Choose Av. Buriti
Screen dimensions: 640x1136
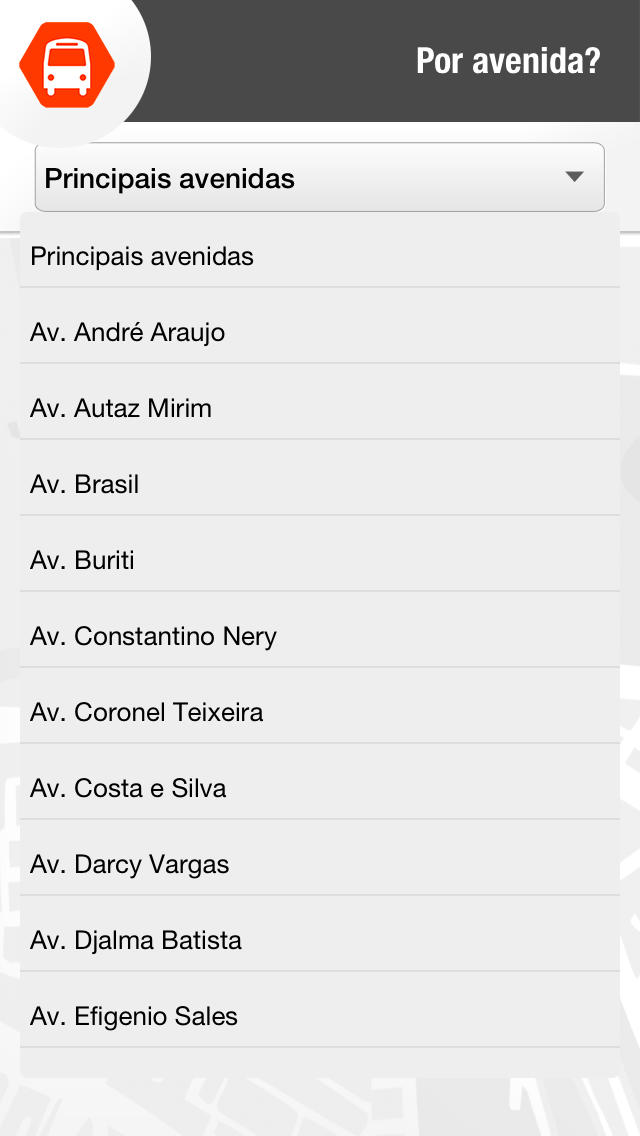coord(320,561)
